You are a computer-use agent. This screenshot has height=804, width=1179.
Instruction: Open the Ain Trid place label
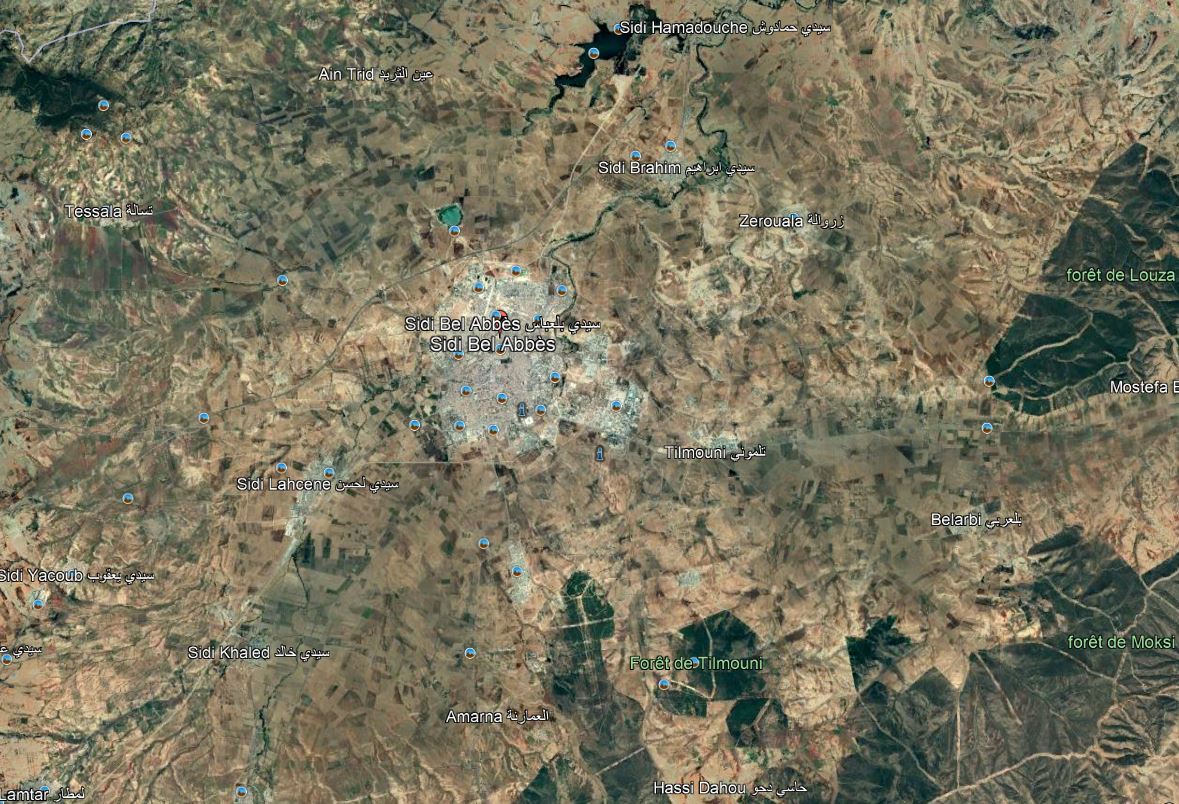coord(375,75)
